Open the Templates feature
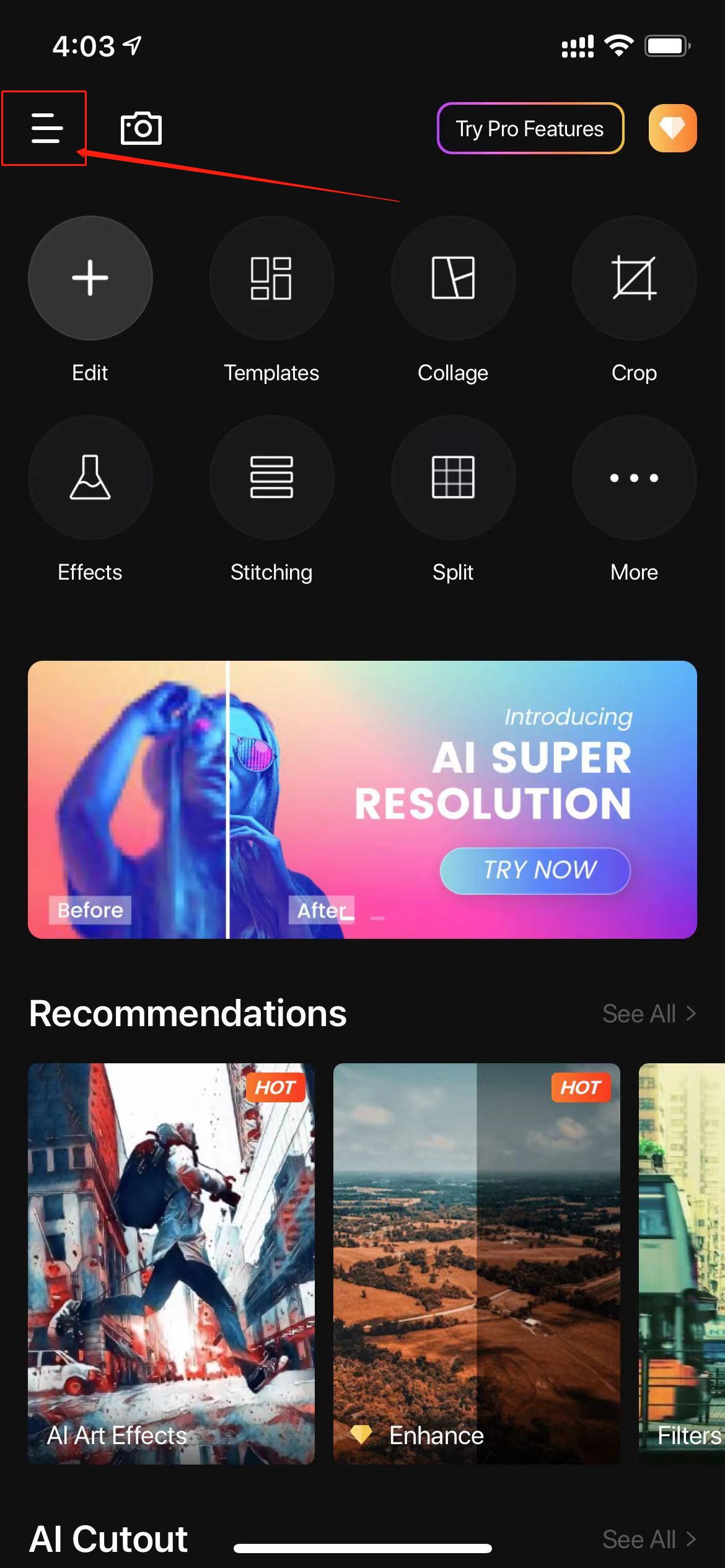725x1568 pixels. click(271, 278)
